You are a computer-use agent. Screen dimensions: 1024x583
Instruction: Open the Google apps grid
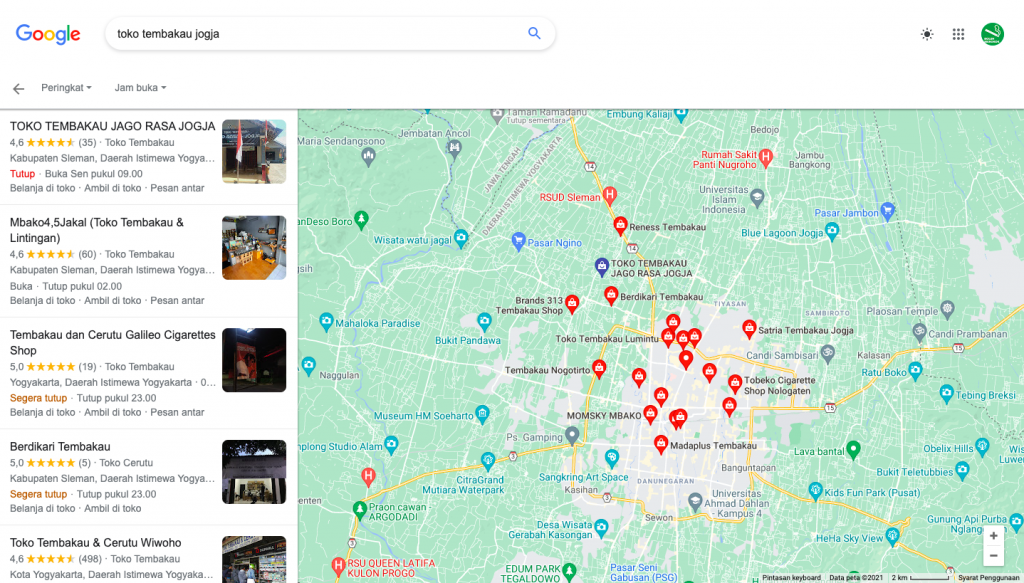click(958, 34)
